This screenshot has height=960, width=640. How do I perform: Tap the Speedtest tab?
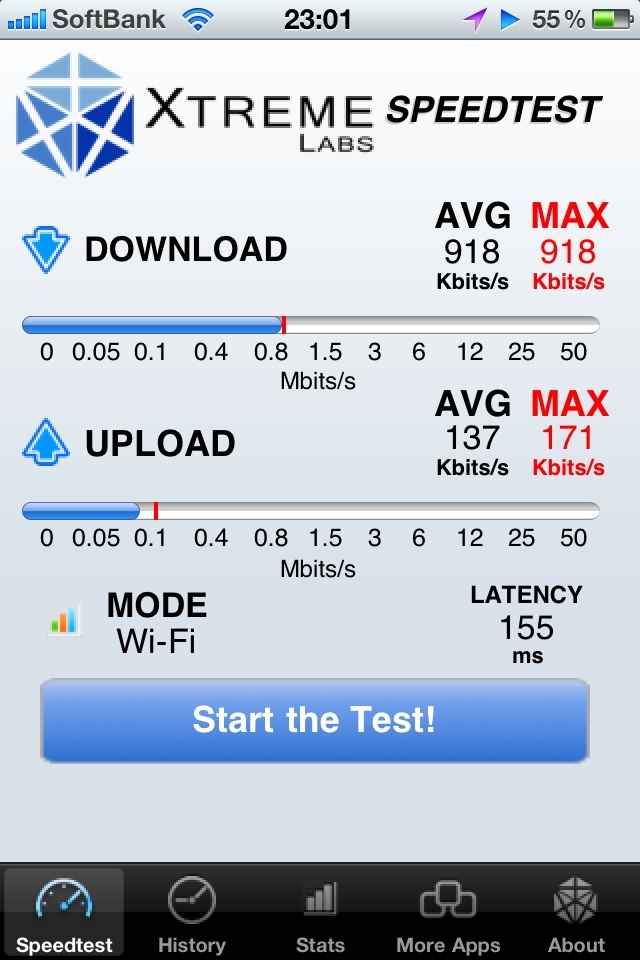pyautogui.click(x=64, y=914)
